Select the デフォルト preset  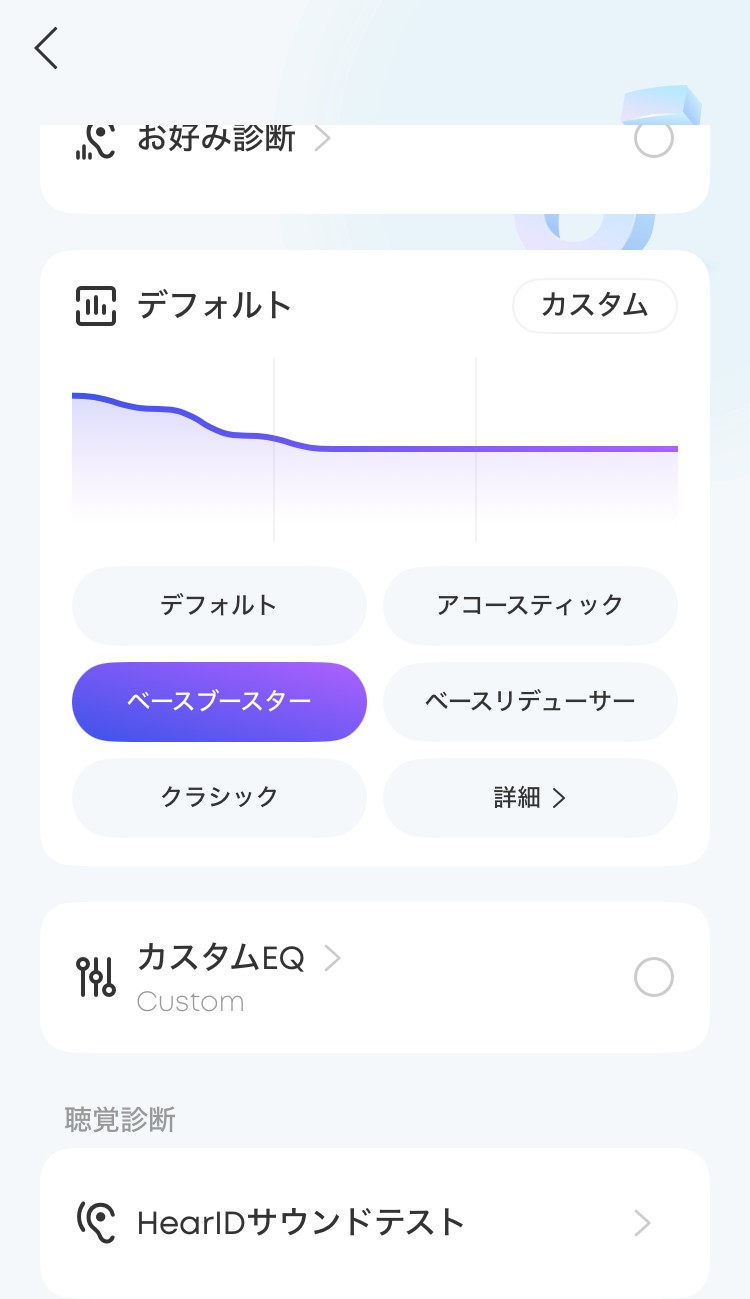(x=218, y=606)
